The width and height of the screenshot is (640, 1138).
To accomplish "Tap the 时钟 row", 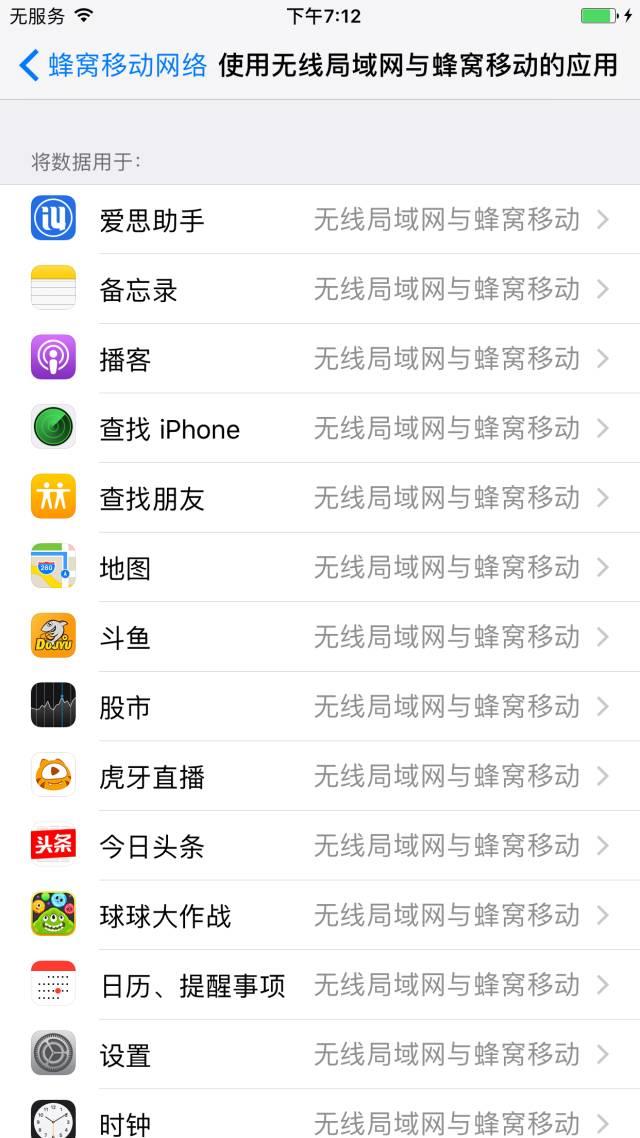I will pyautogui.click(x=320, y=1120).
